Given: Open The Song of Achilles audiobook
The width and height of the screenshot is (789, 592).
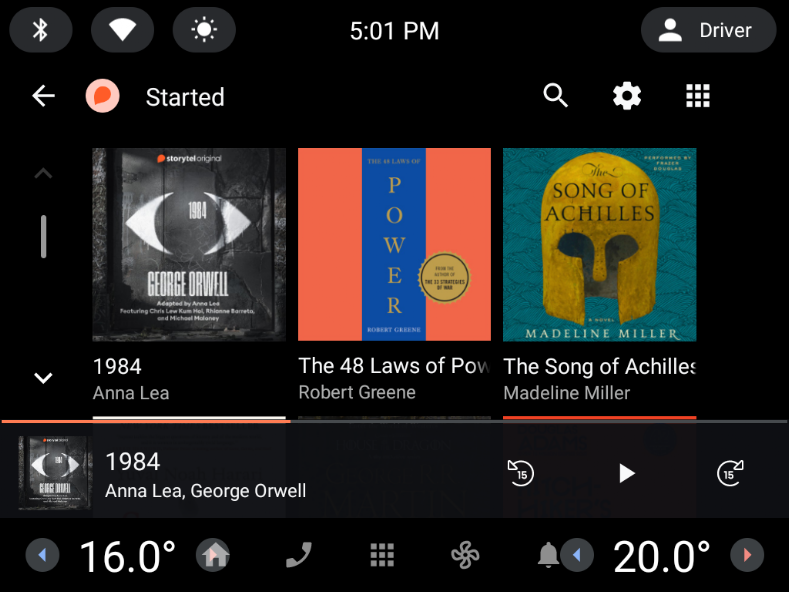Looking at the screenshot, I should [599, 245].
